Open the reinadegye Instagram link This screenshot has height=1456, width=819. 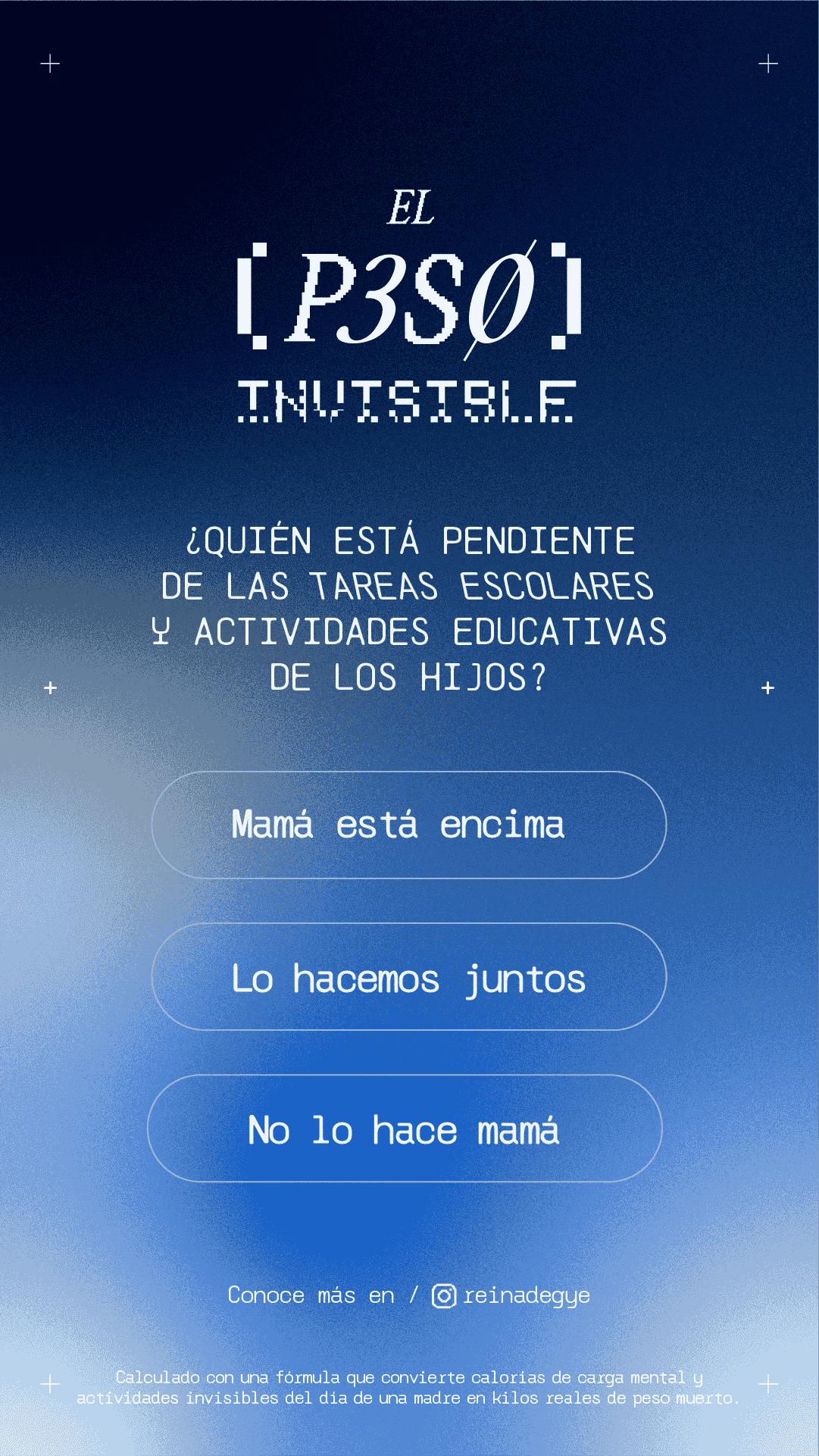(511, 1296)
